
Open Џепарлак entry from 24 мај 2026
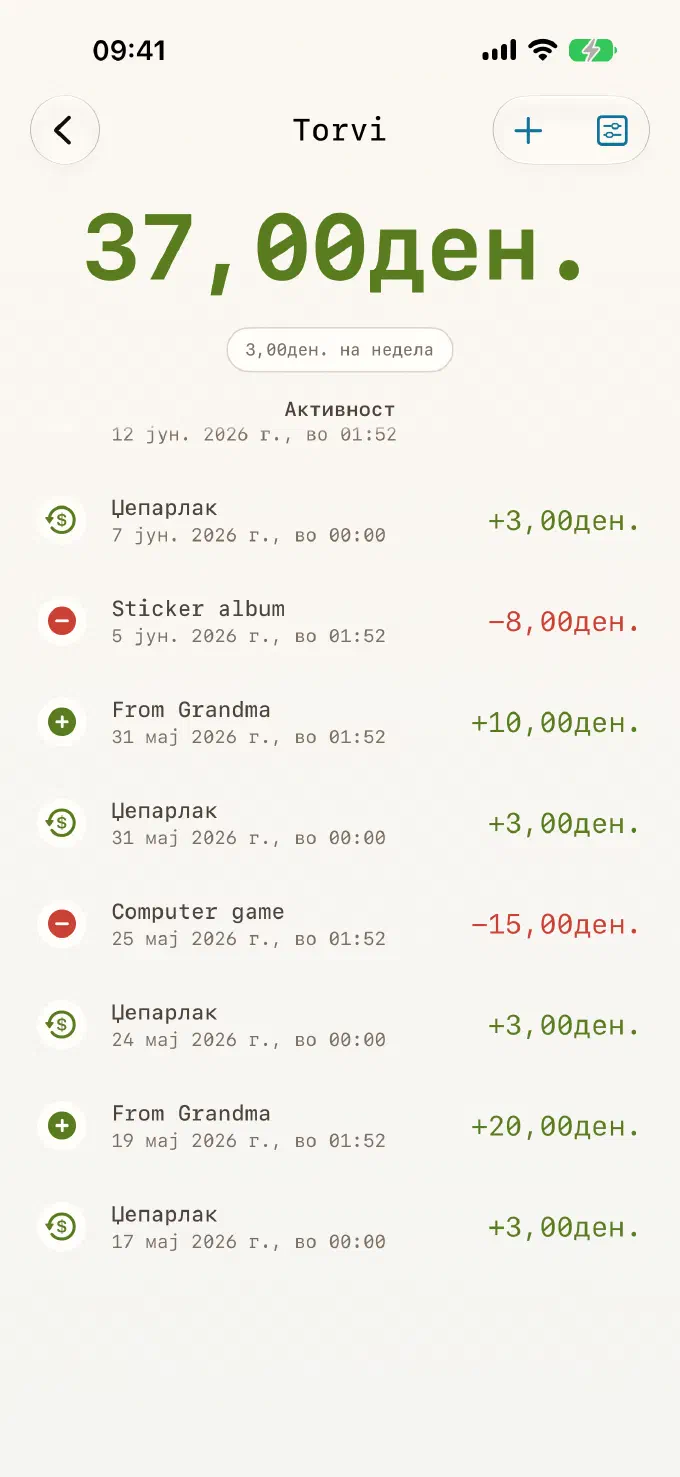340,1026
